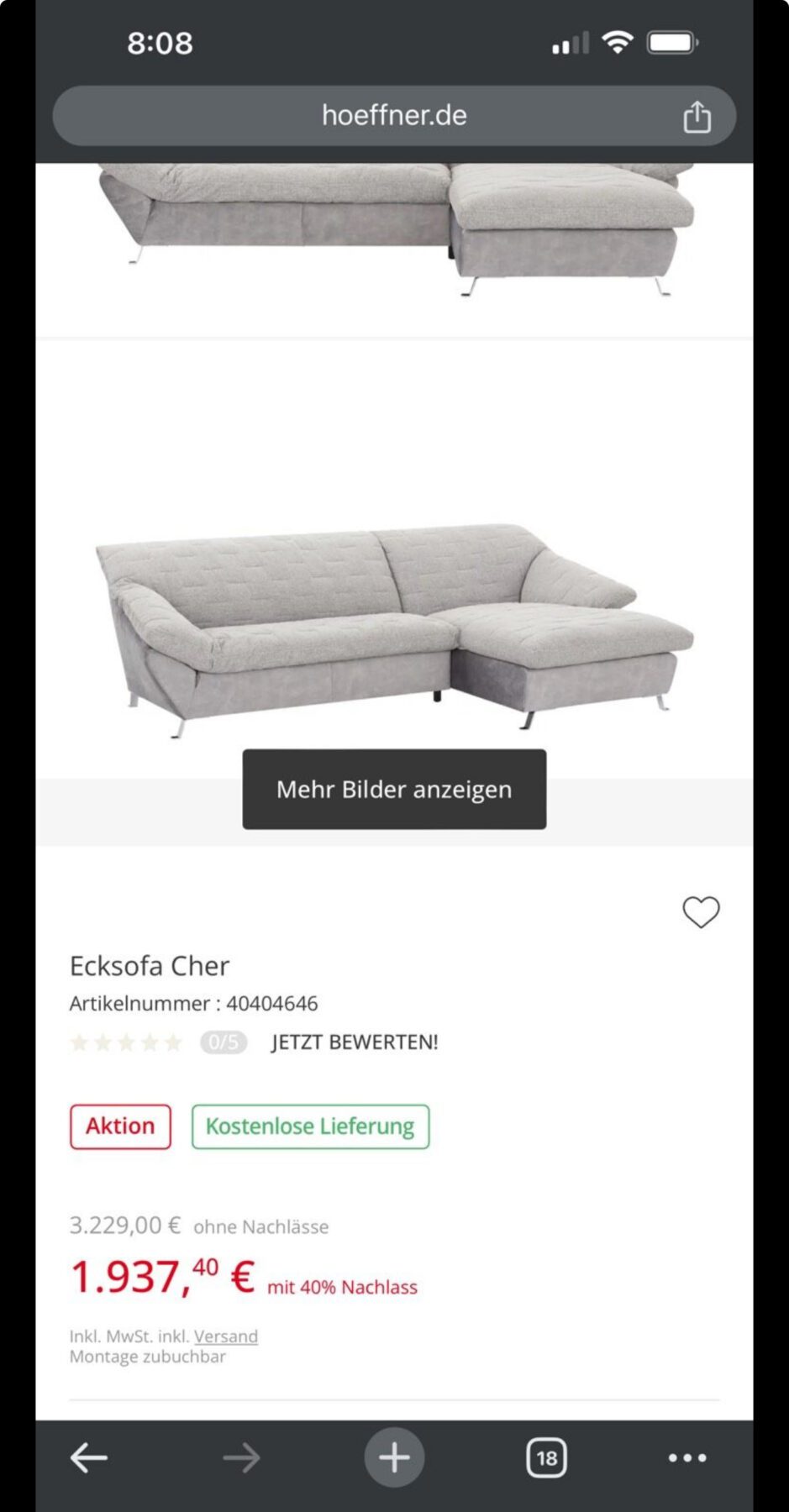Open the browser overflow menu

pyautogui.click(x=687, y=1457)
